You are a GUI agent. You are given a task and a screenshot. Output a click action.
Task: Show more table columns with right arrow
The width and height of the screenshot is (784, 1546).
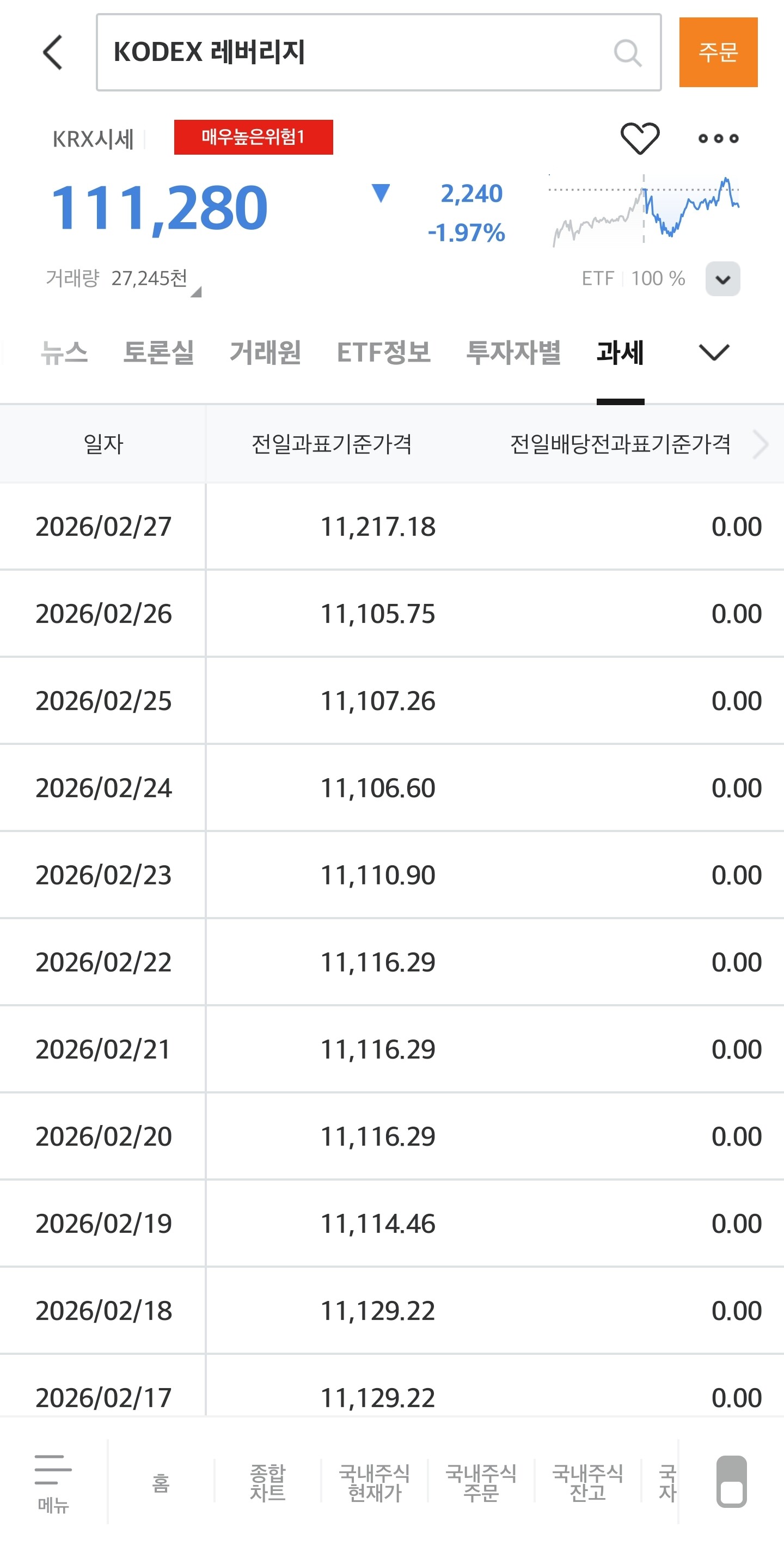click(761, 445)
